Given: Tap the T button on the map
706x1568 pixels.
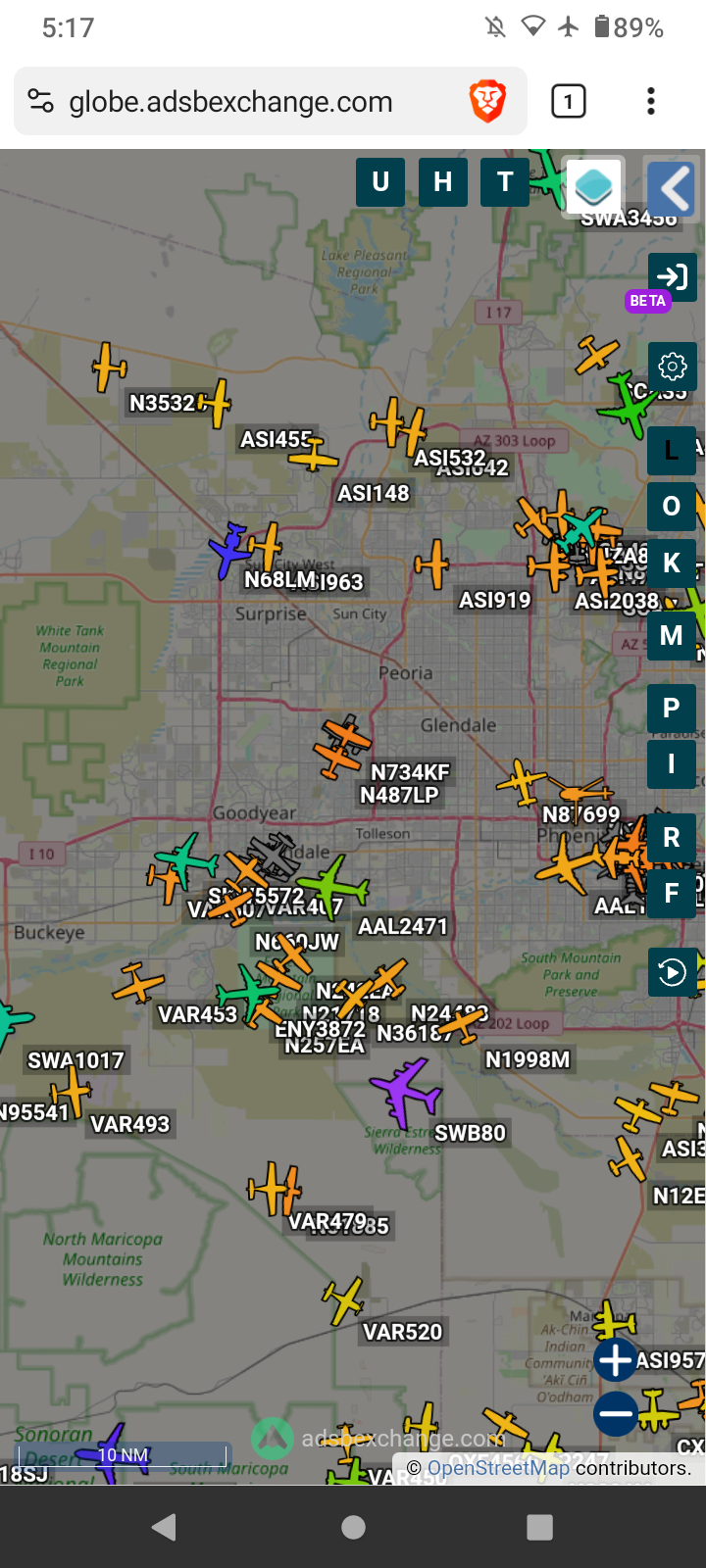Looking at the screenshot, I should 505,181.
